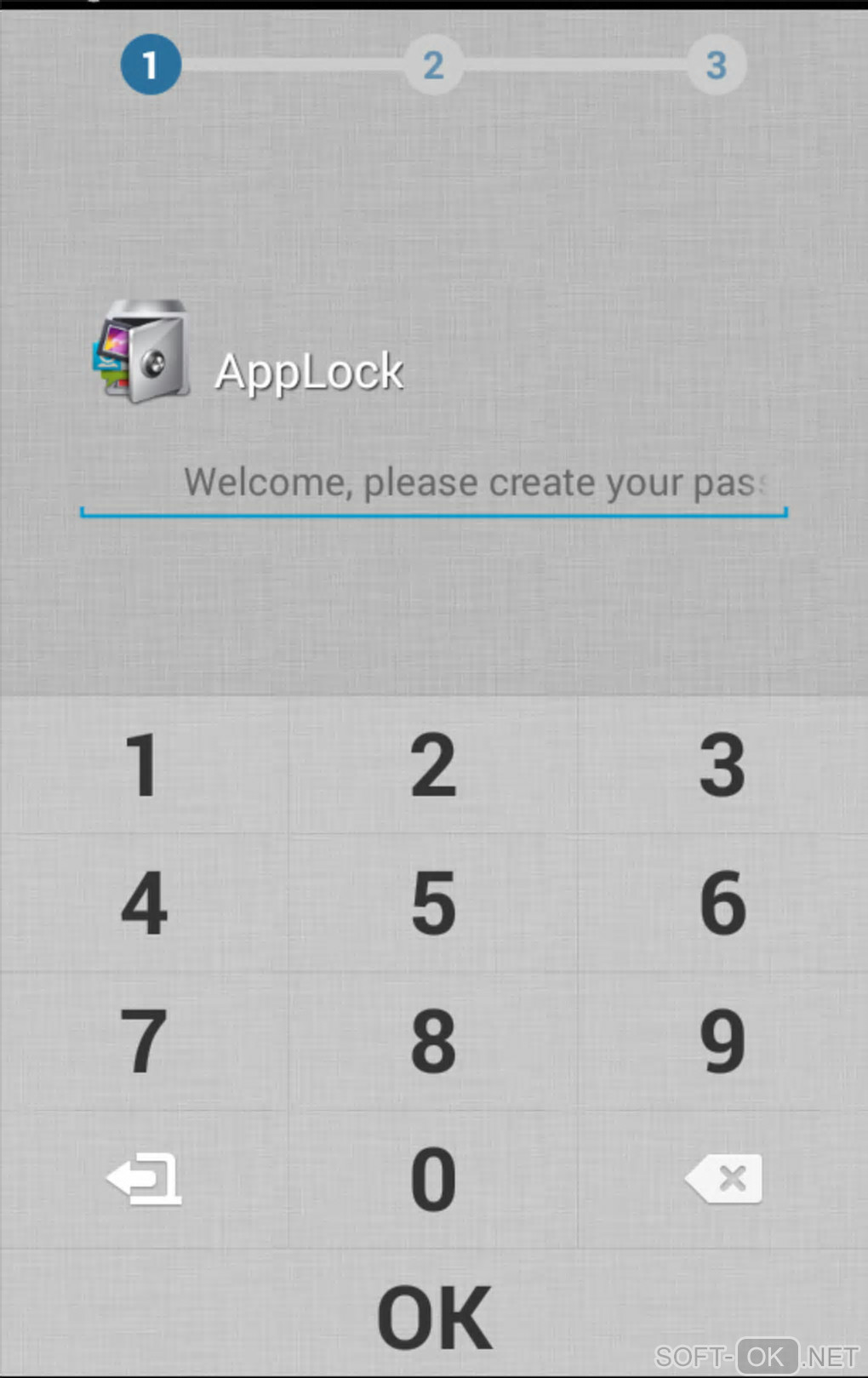The image size is (868, 1378).
Task: Enter digit 6 on the keypad
Action: [x=722, y=903]
